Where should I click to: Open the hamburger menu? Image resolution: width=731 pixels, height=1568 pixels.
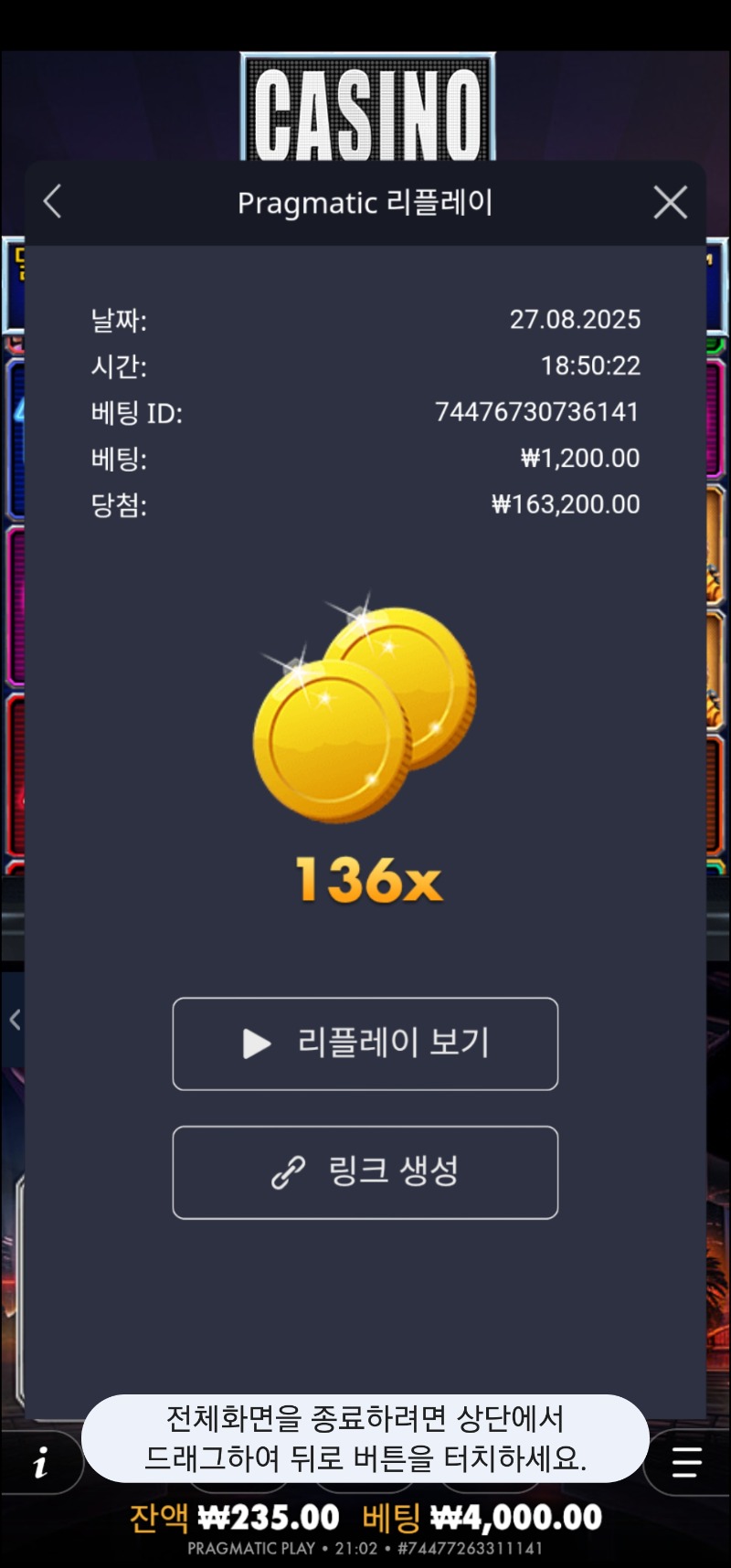(x=687, y=1463)
